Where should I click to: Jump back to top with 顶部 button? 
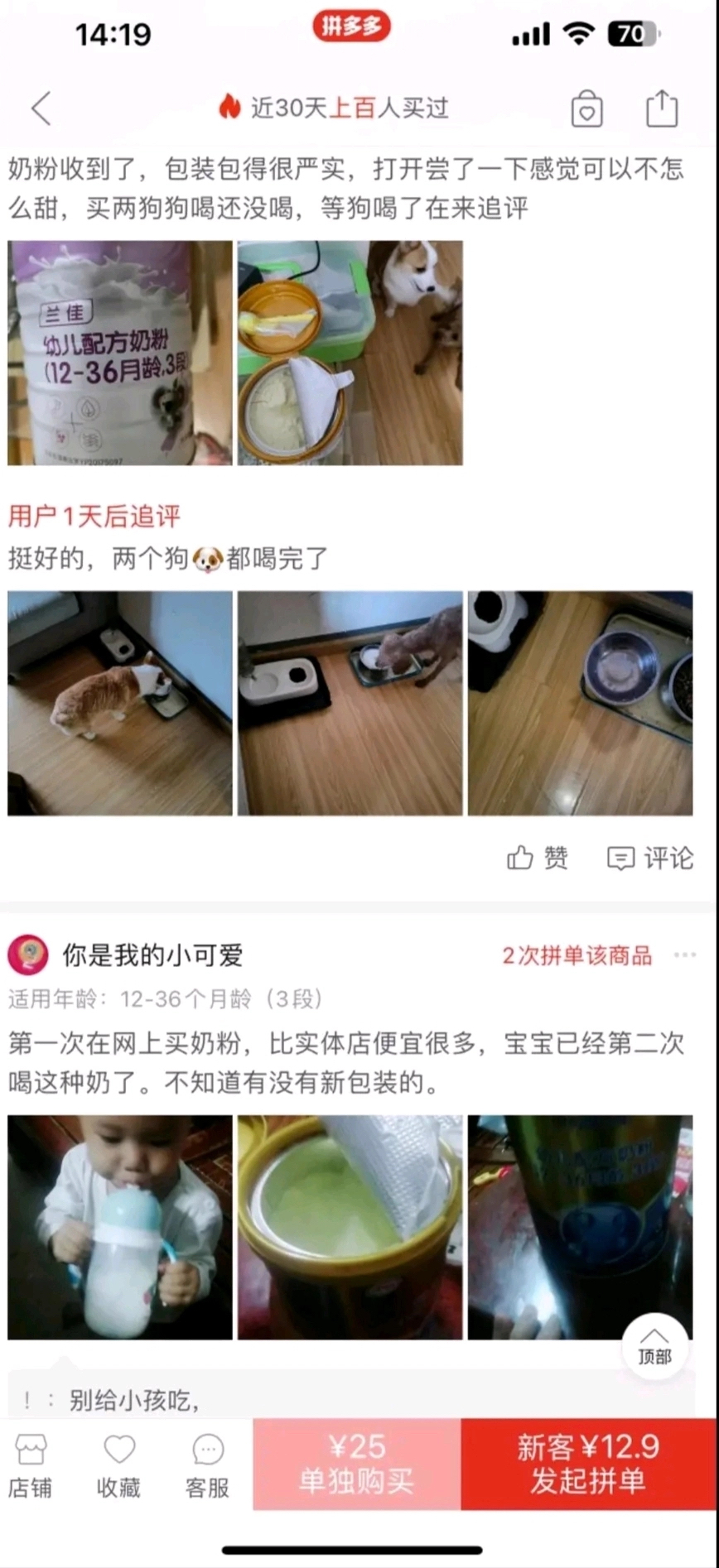[x=654, y=1347]
